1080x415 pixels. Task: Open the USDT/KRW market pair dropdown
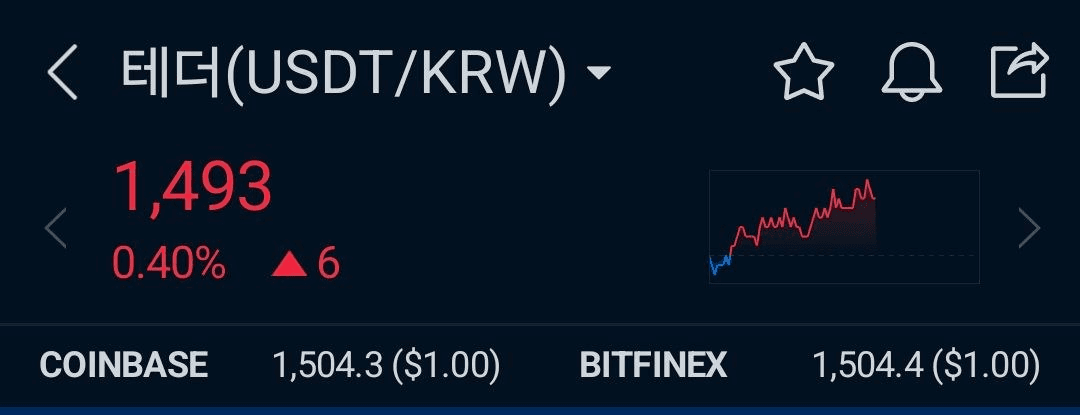point(598,74)
